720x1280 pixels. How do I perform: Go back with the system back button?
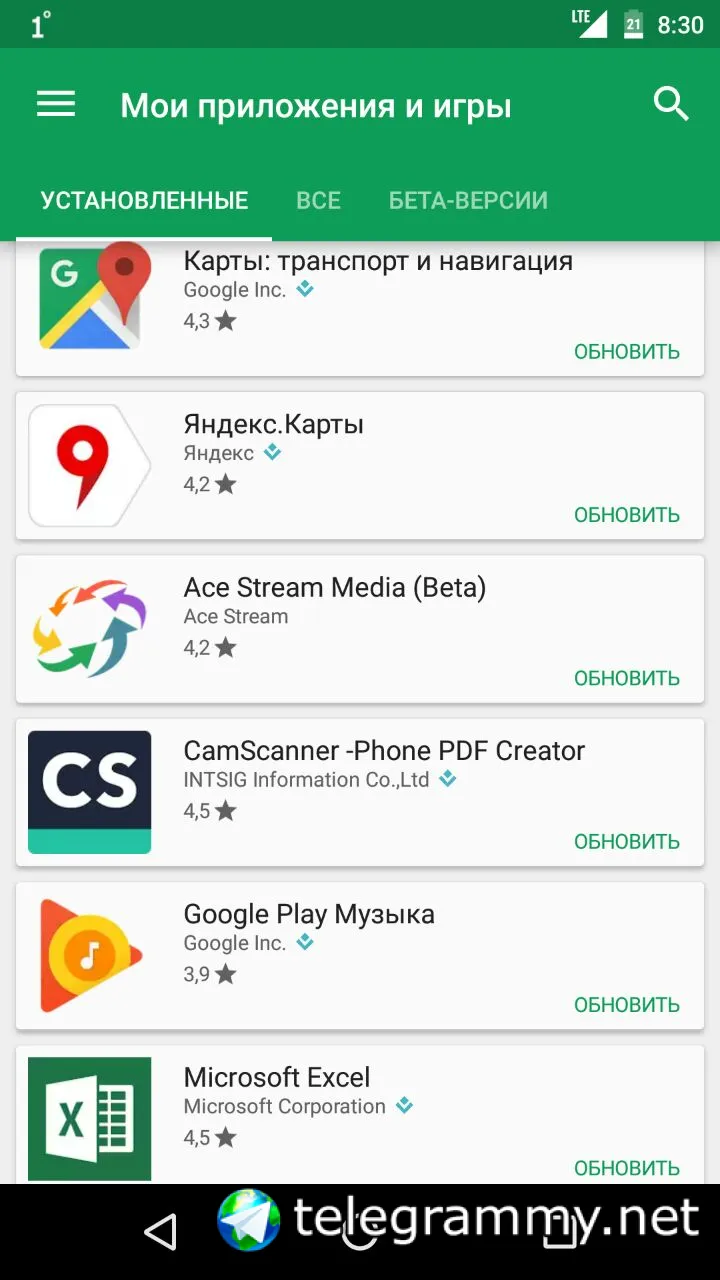click(x=160, y=1232)
